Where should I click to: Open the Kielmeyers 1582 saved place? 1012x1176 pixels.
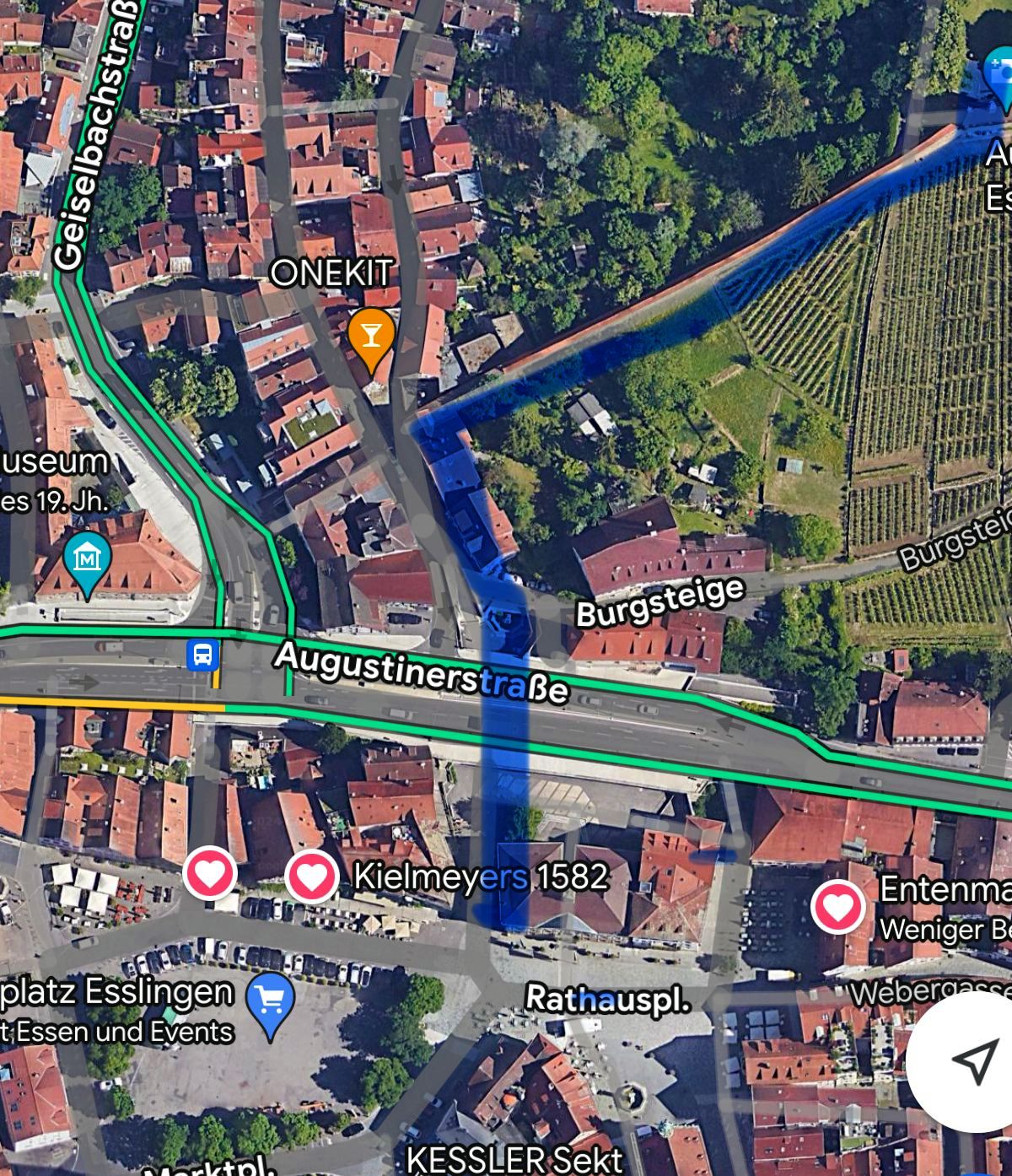pyautogui.click(x=312, y=877)
